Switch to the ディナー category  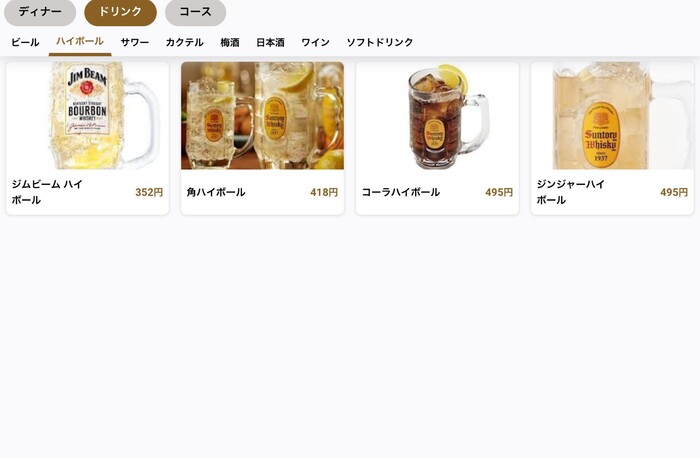(x=40, y=12)
